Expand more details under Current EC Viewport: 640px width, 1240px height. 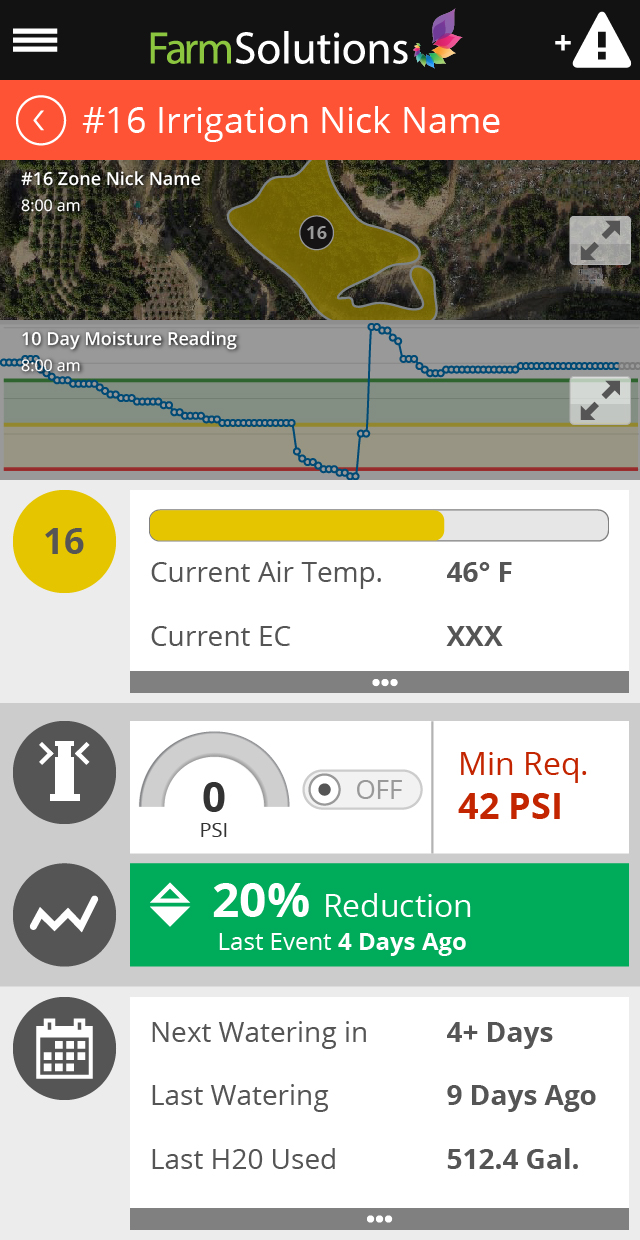coord(379,682)
